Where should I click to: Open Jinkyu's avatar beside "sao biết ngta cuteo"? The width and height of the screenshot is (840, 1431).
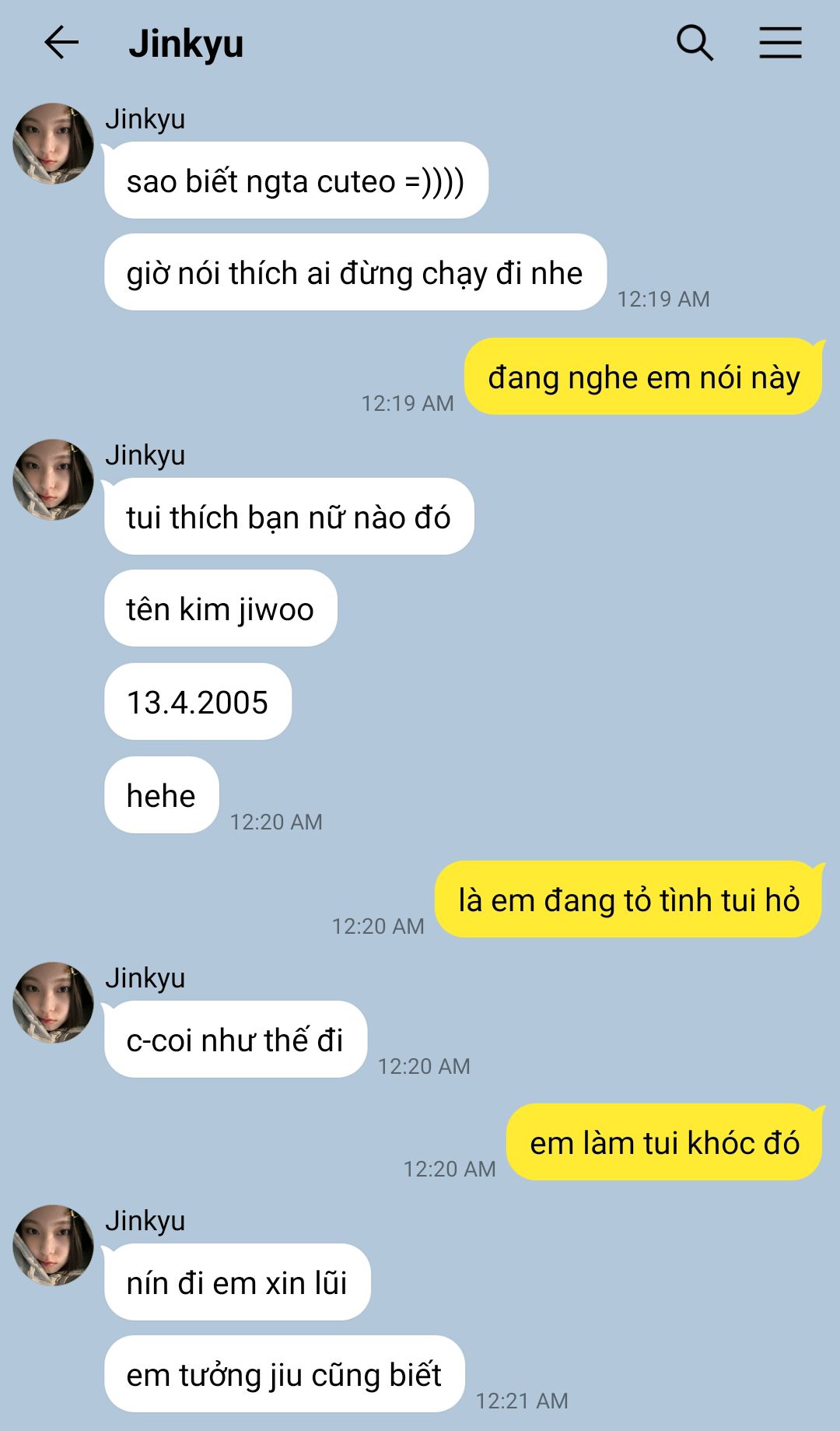(x=53, y=144)
